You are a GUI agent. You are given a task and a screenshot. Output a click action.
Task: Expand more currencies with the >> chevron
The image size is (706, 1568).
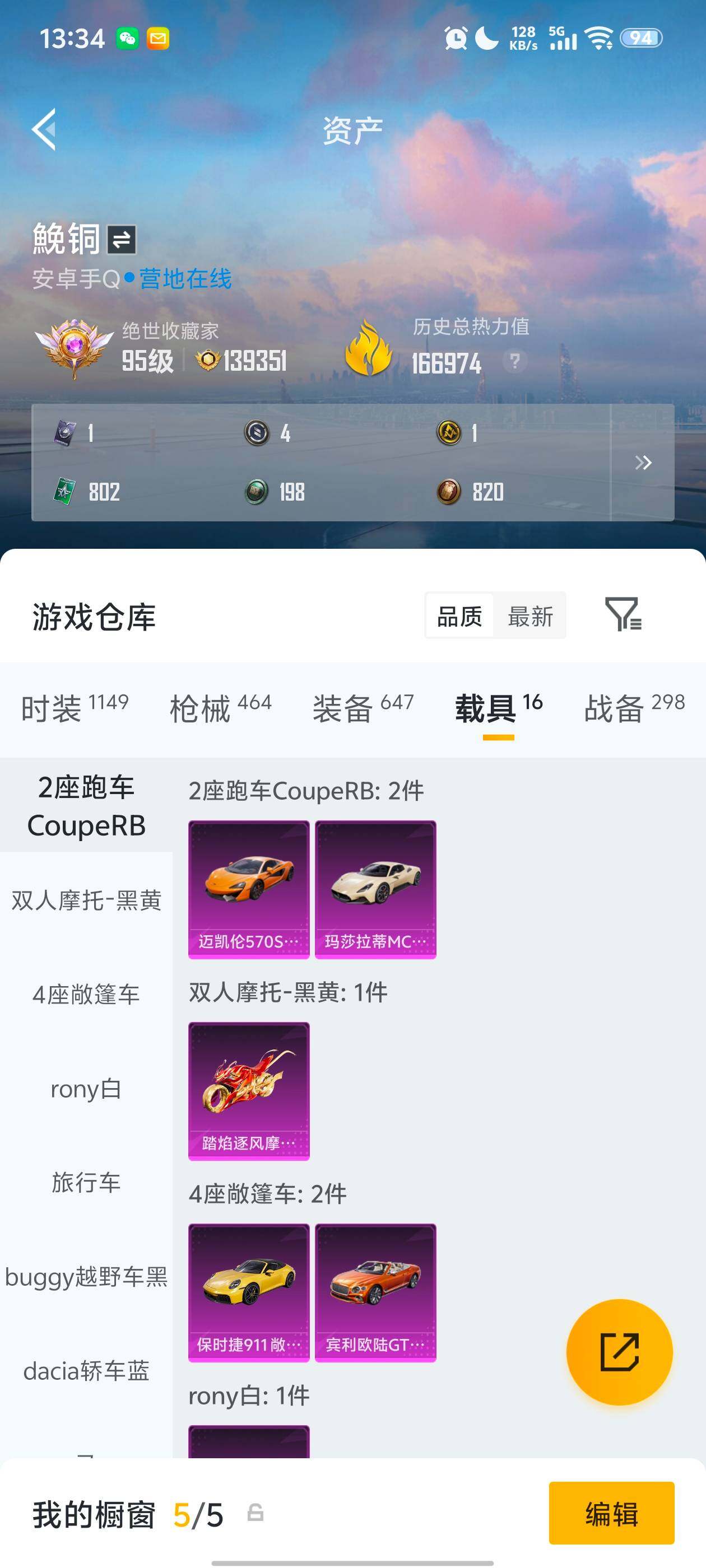(643, 463)
